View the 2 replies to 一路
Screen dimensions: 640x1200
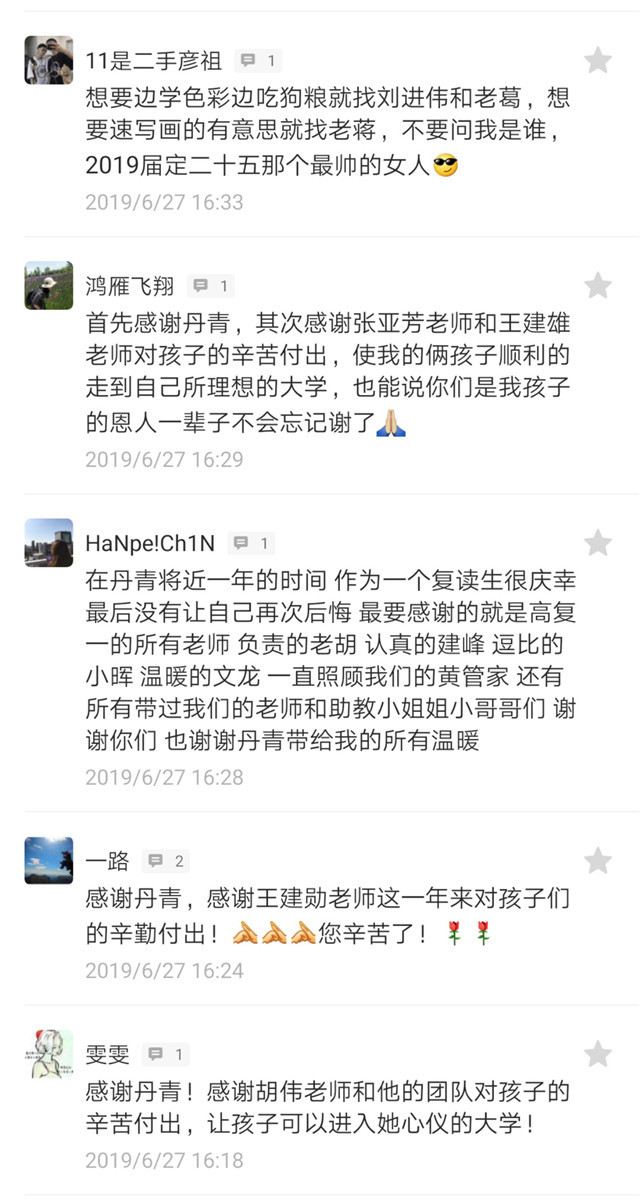(165, 861)
